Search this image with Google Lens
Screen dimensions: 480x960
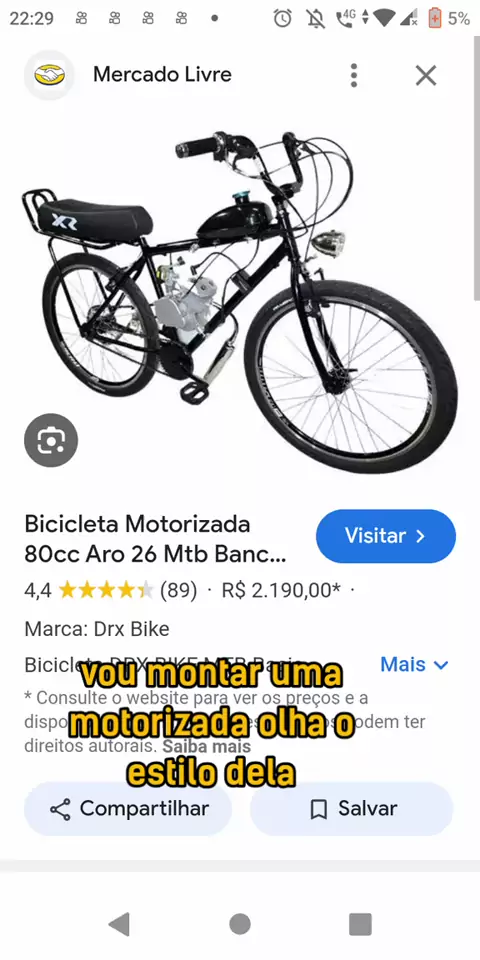coord(51,440)
